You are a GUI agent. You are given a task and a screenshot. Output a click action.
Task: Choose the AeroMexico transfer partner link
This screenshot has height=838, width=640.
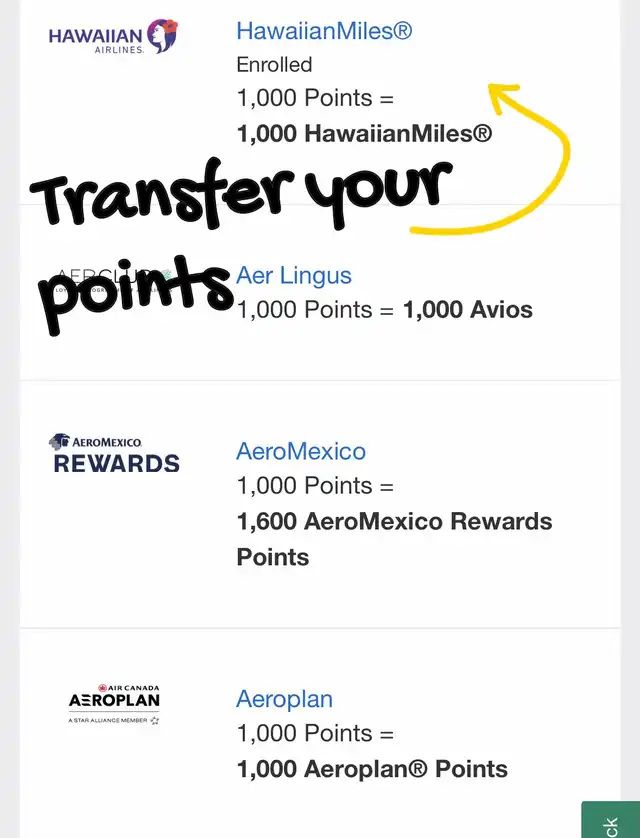point(301,451)
